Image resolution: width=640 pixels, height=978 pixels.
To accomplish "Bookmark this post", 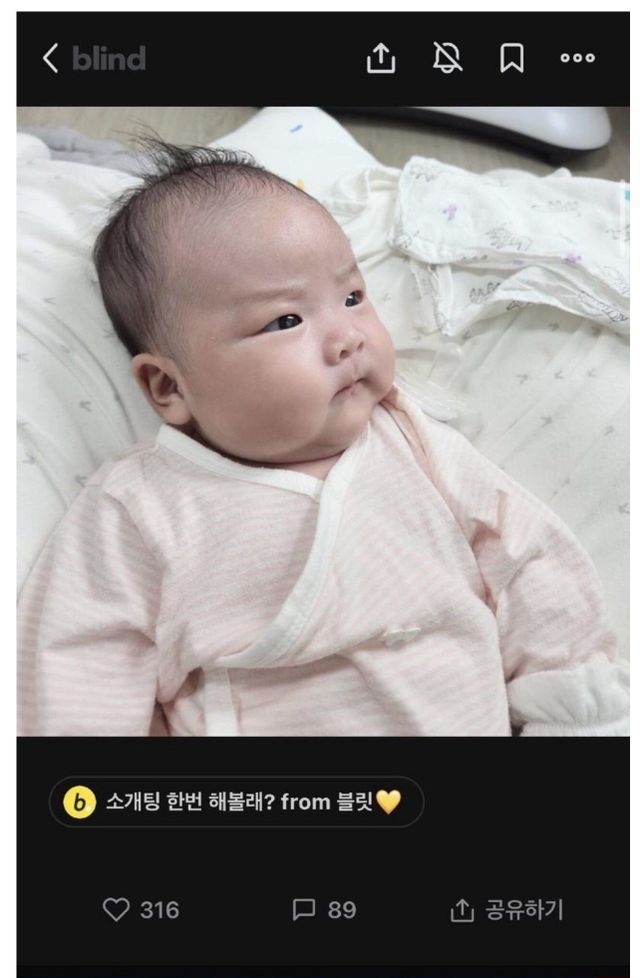I will (511, 59).
